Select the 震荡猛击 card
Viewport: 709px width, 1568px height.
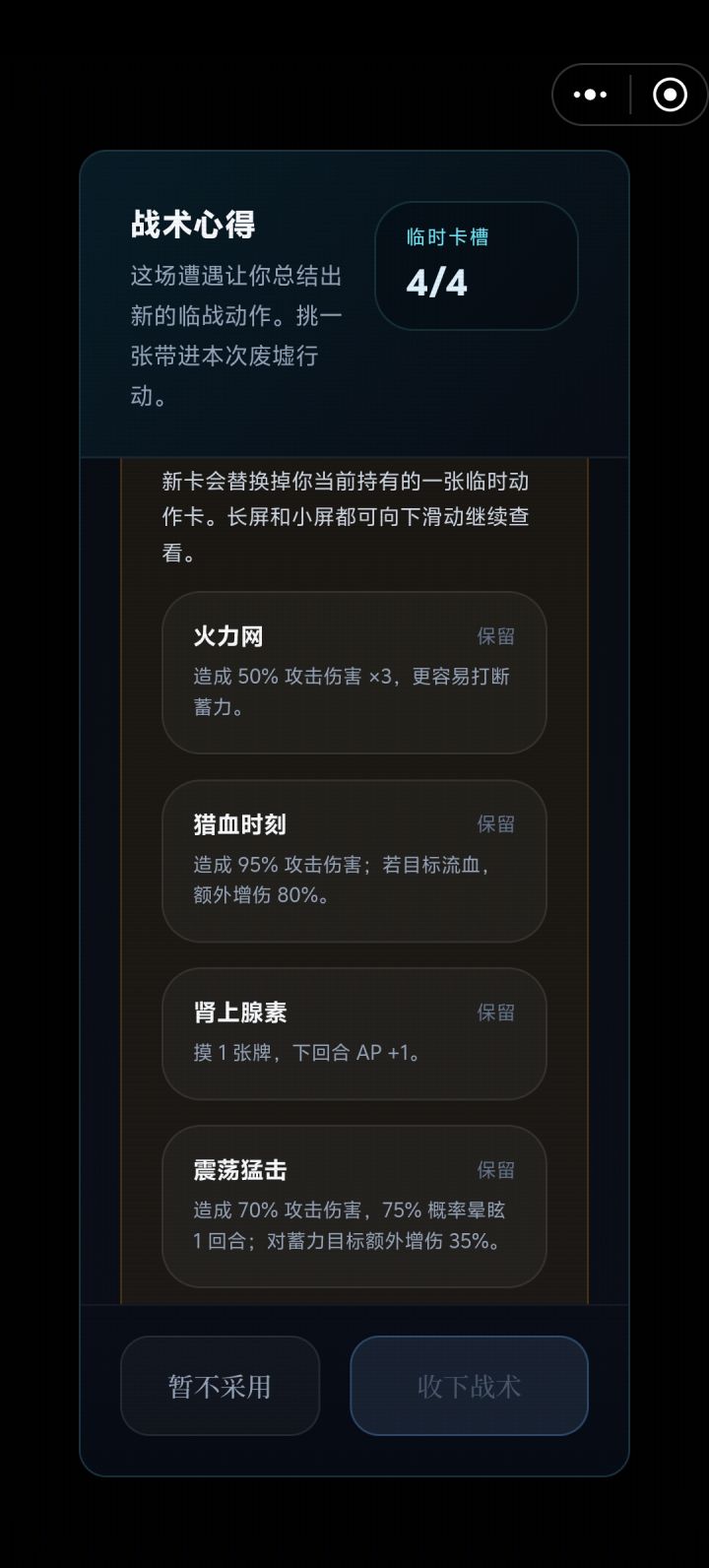353,1207
